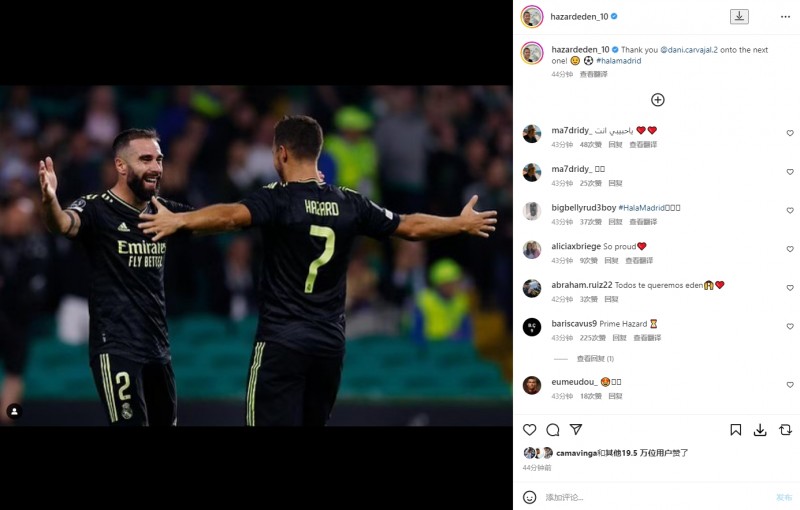
Task: Open hazardeden_10 profile from the header
Action: [580, 17]
